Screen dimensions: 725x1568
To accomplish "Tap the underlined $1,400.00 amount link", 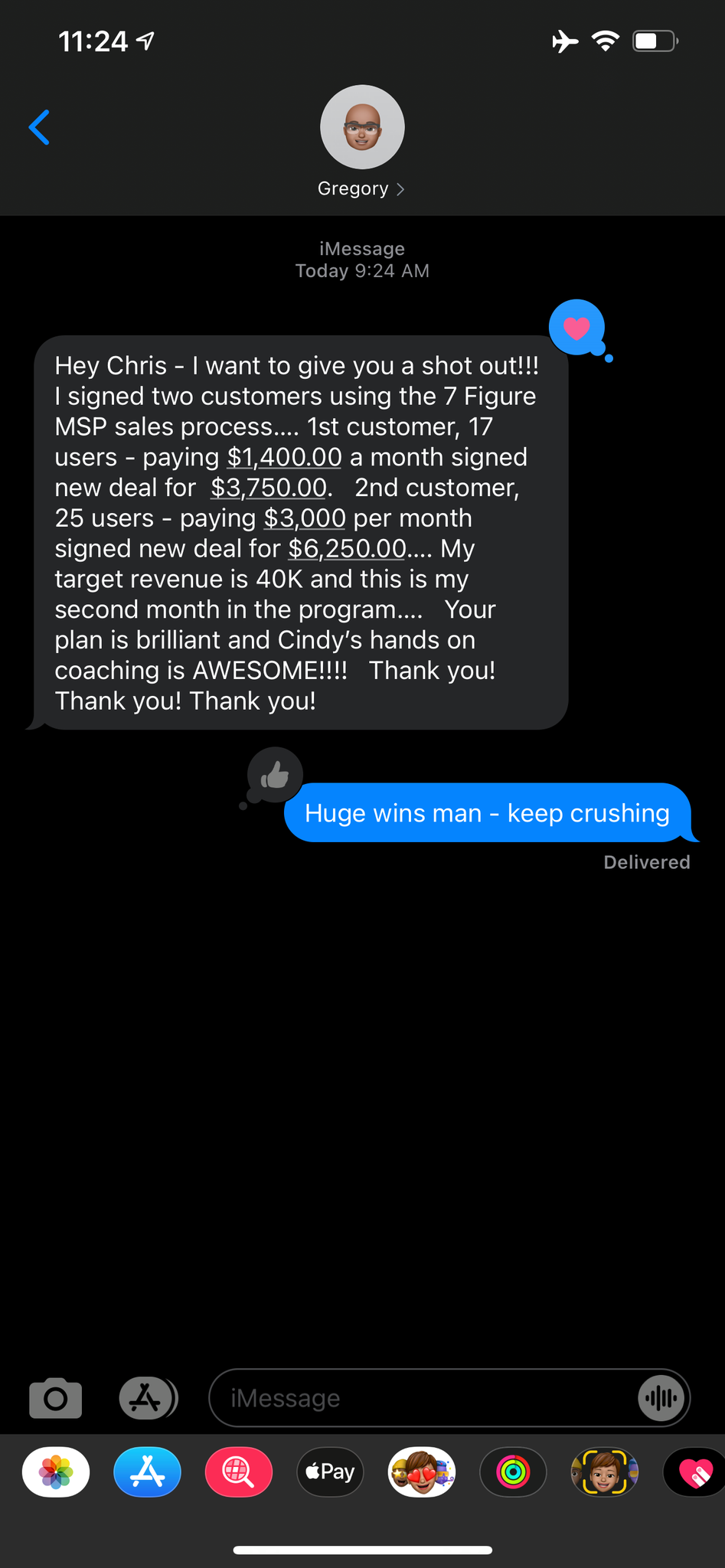I will point(284,458).
